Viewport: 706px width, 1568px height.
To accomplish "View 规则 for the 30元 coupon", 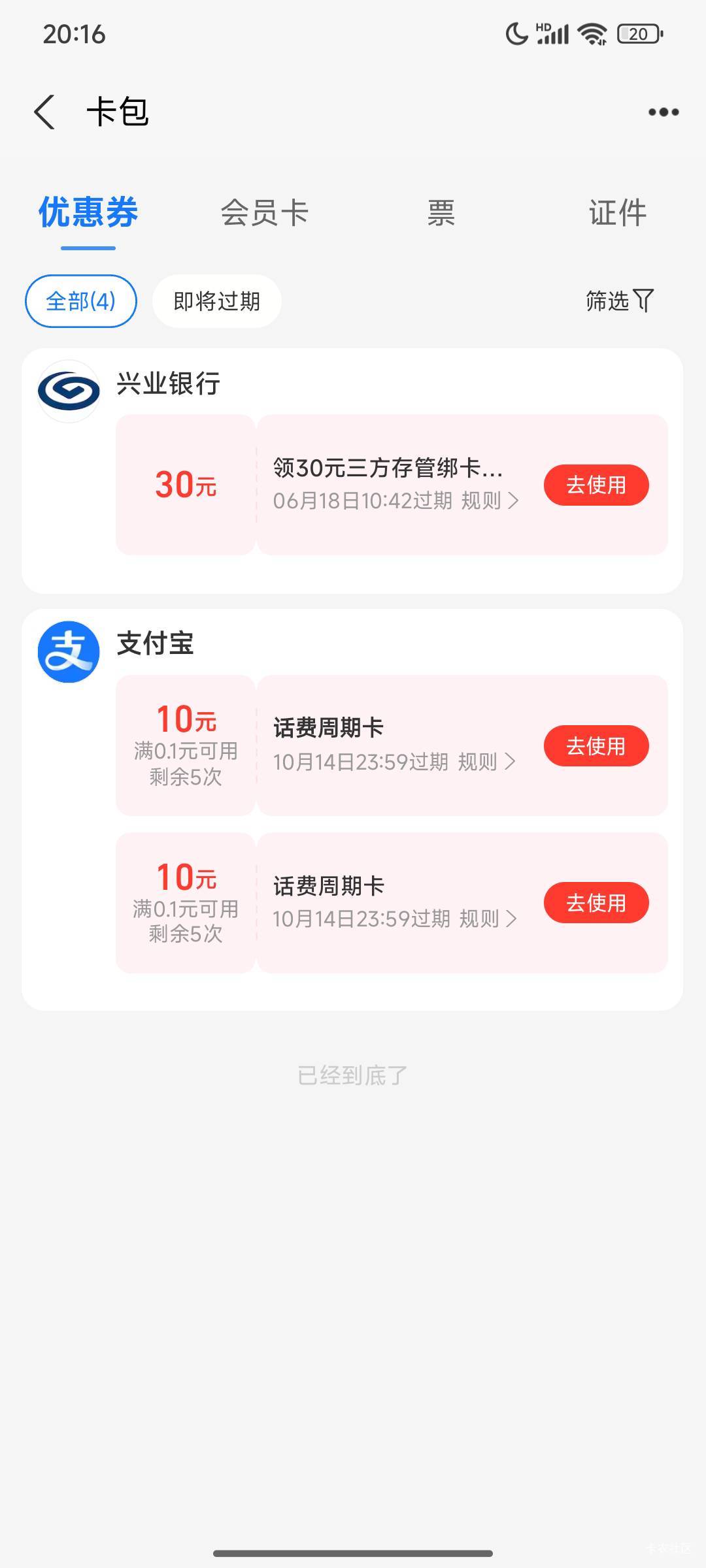I will 490,501.
